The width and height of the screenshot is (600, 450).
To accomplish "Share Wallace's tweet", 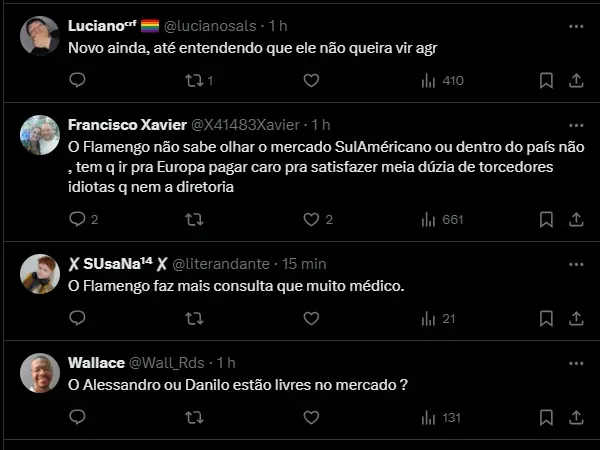I will pos(576,417).
